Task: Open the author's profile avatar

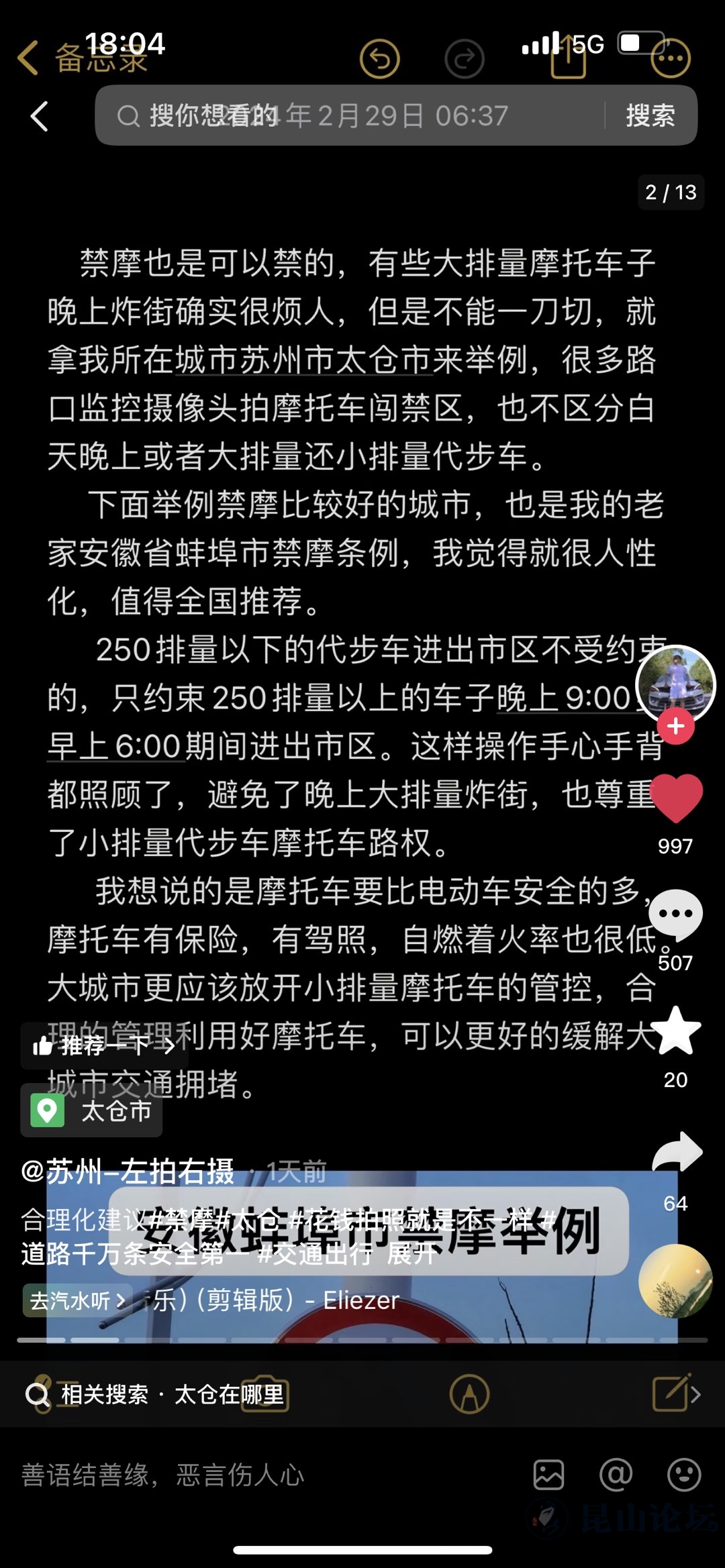Action: (675, 684)
